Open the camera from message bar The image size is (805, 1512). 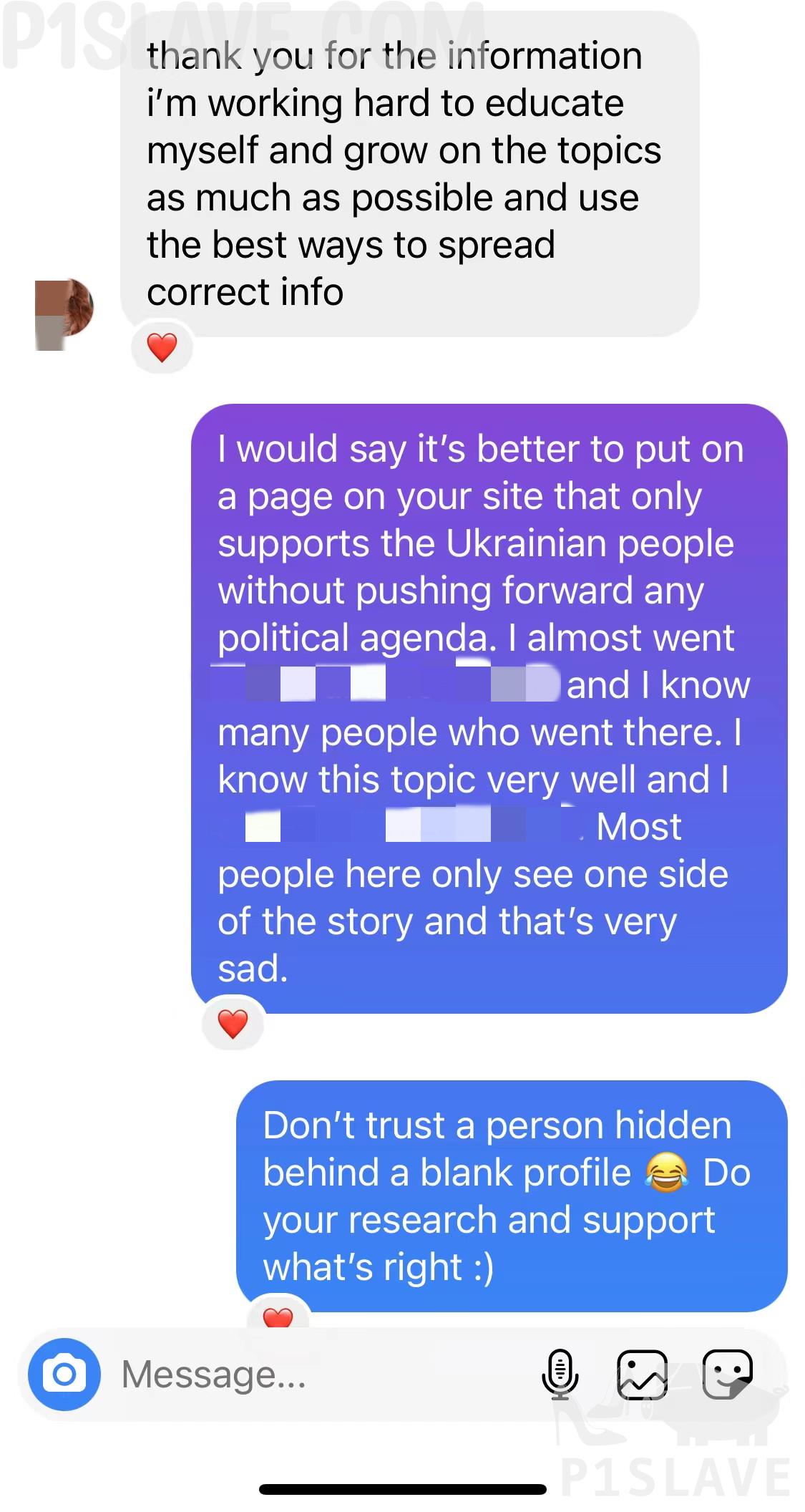pos(64,1374)
